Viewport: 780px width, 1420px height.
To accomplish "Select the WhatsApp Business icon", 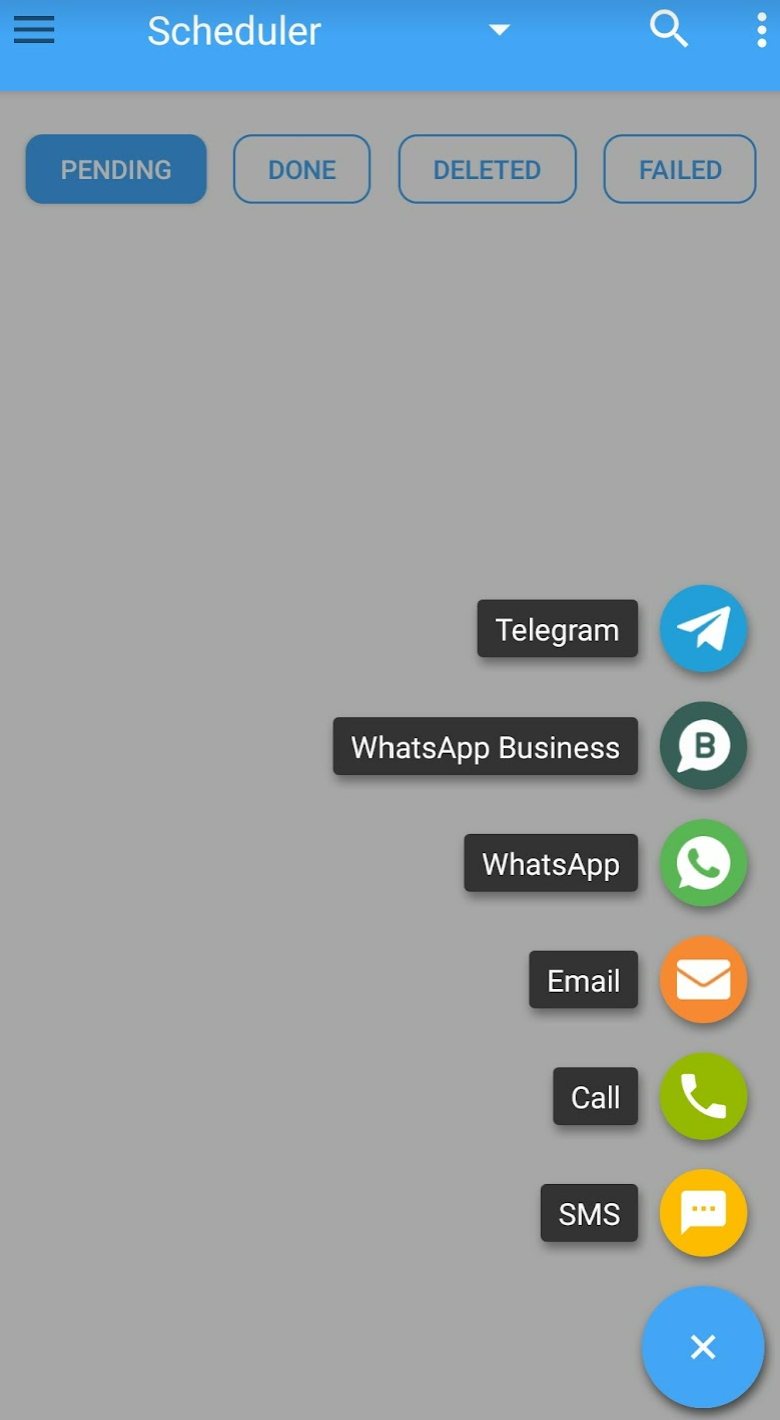I will tap(703, 746).
